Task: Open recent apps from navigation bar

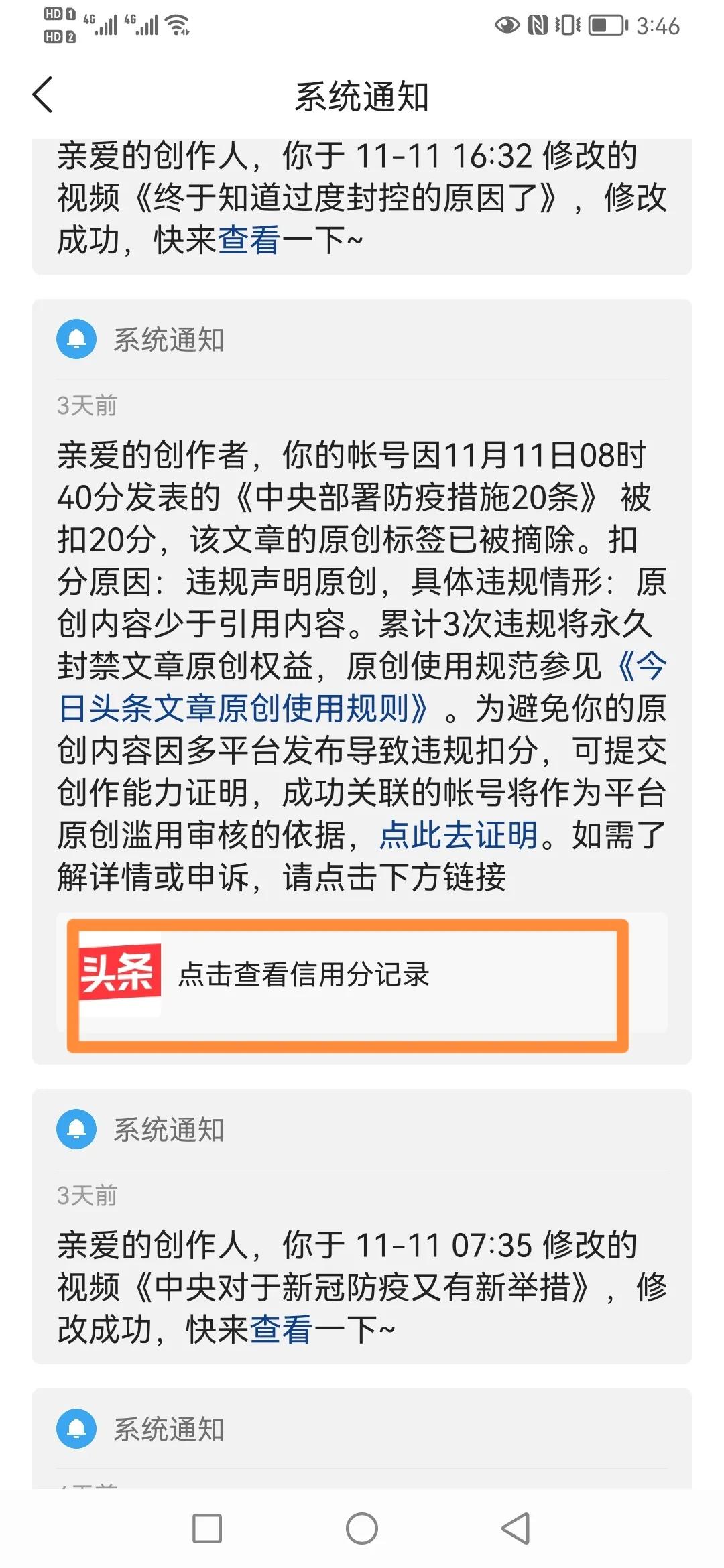Action: coord(207,1528)
